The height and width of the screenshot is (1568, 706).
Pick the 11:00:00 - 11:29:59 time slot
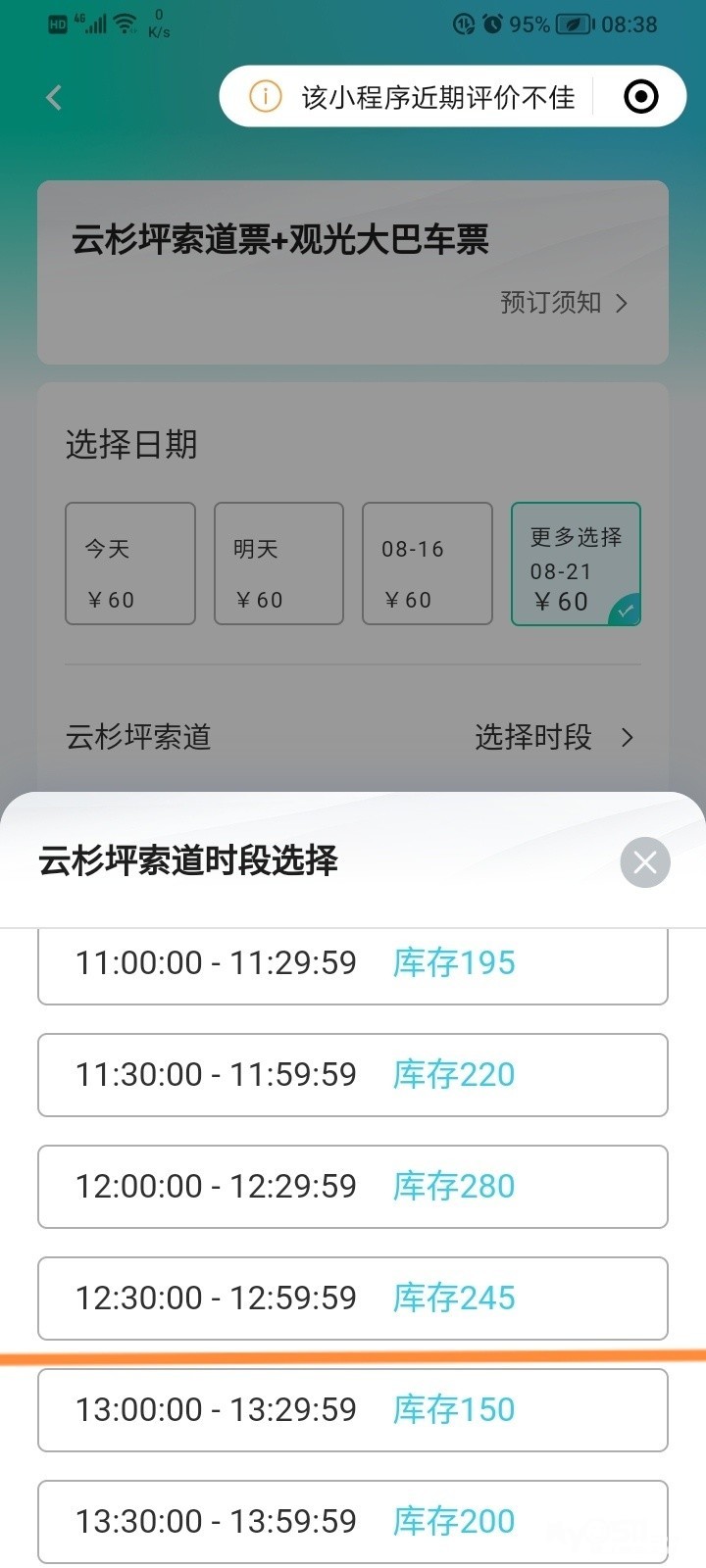(x=352, y=964)
